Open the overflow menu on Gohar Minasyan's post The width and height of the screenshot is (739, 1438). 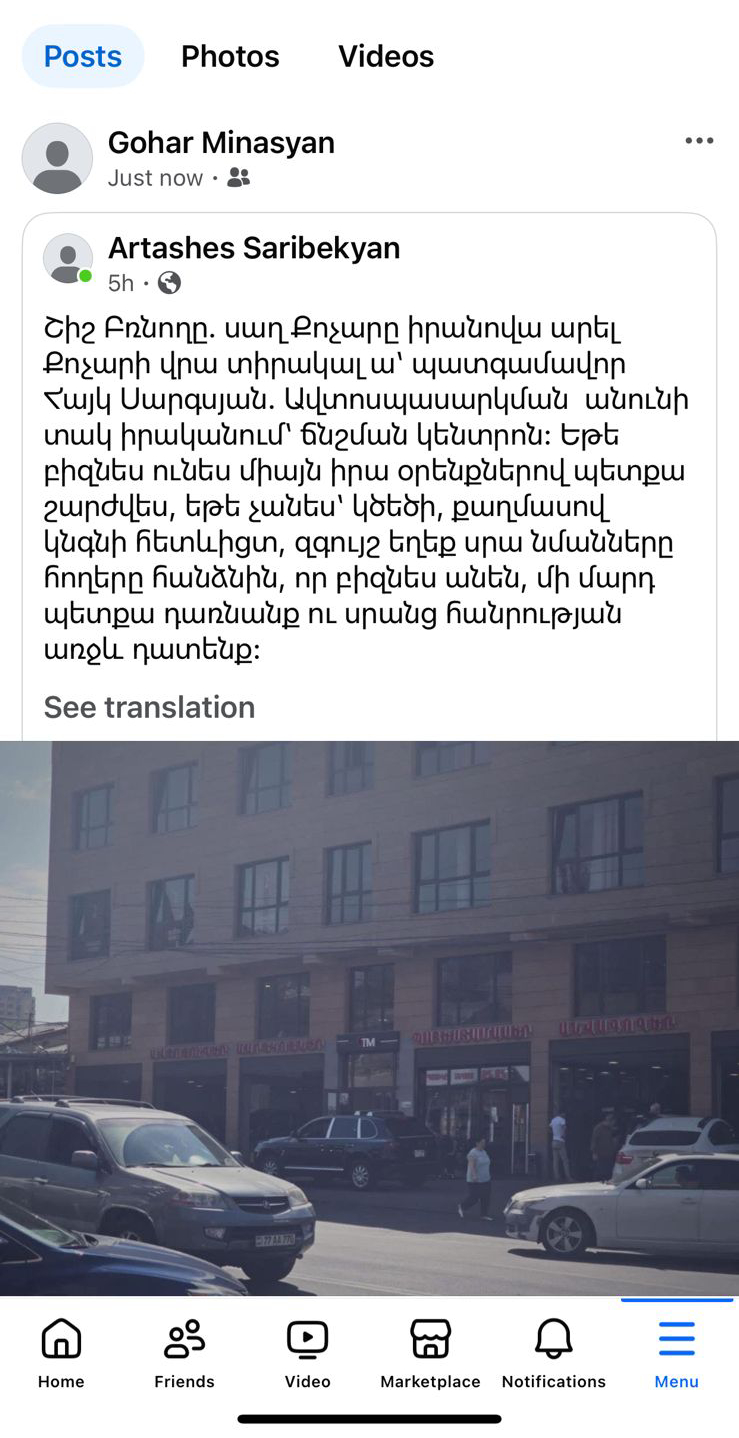pos(699,141)
